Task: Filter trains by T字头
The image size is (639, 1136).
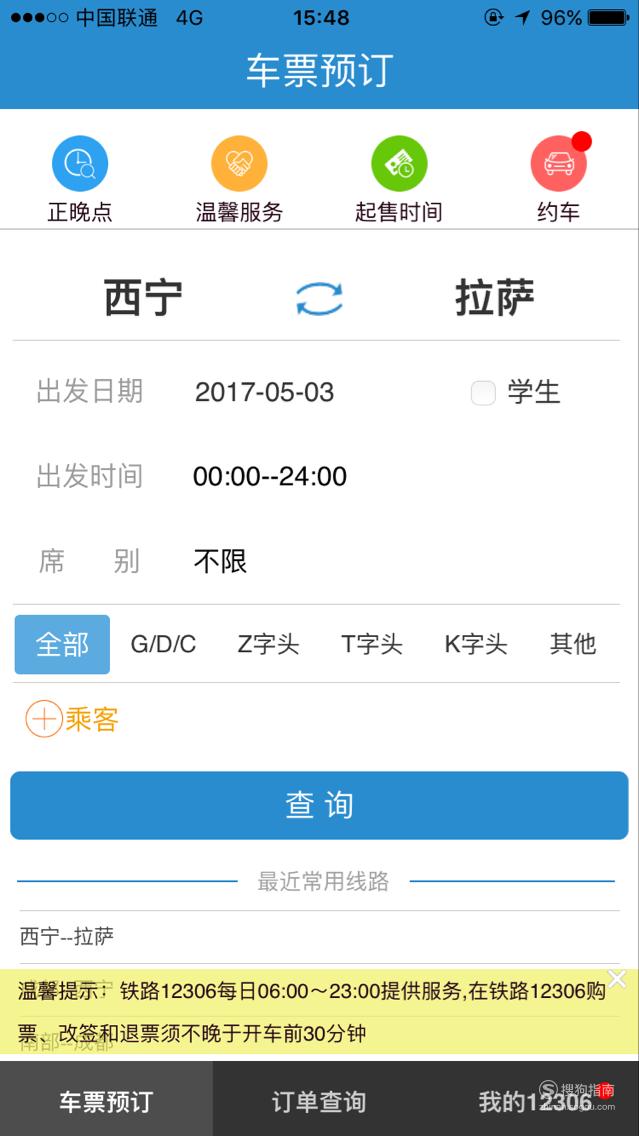Action: point(372,644)
